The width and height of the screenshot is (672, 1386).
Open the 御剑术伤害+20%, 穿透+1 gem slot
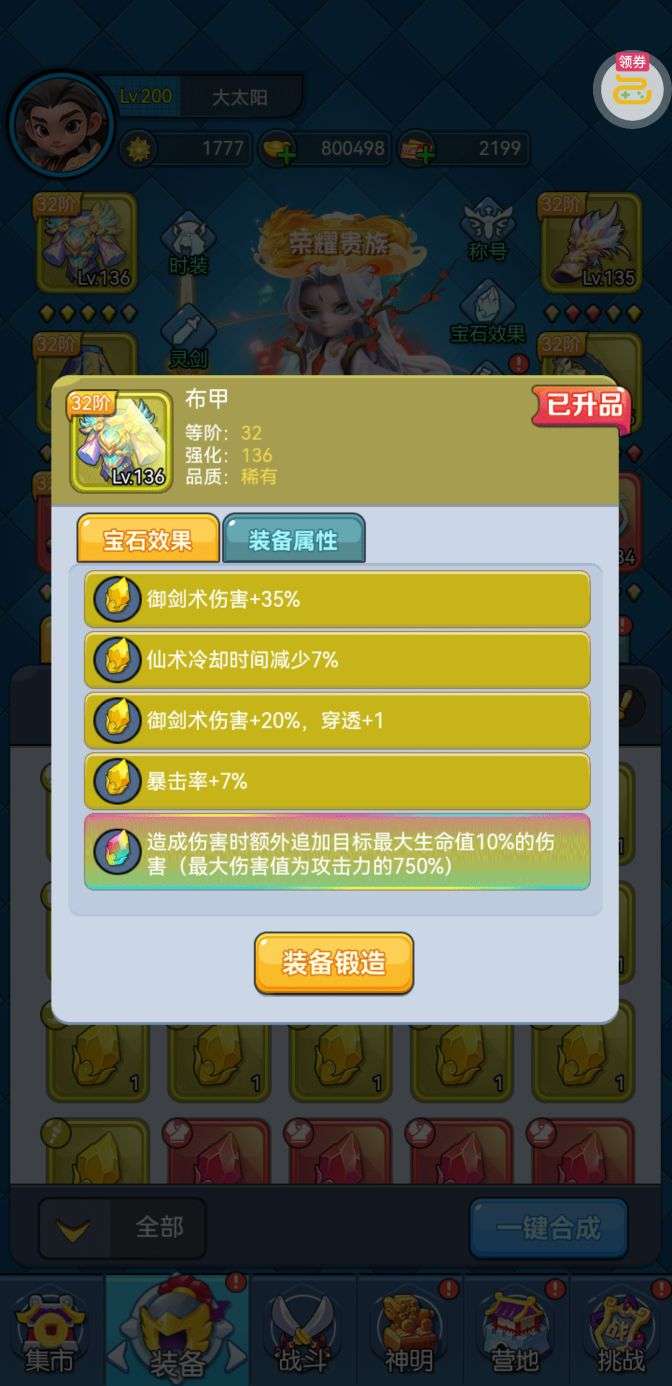[x=337, y=721]
